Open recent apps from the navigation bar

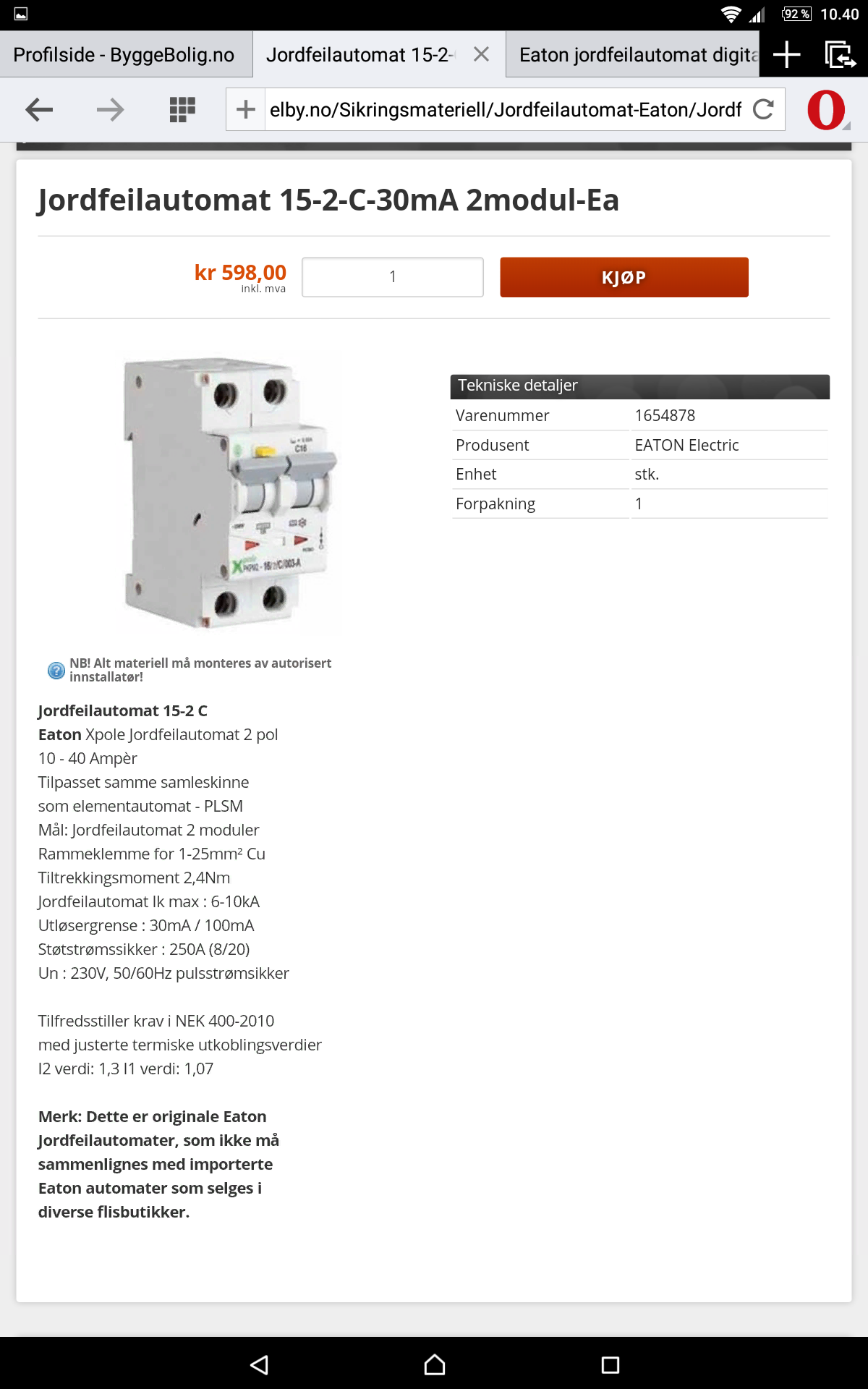[610, 1364]
